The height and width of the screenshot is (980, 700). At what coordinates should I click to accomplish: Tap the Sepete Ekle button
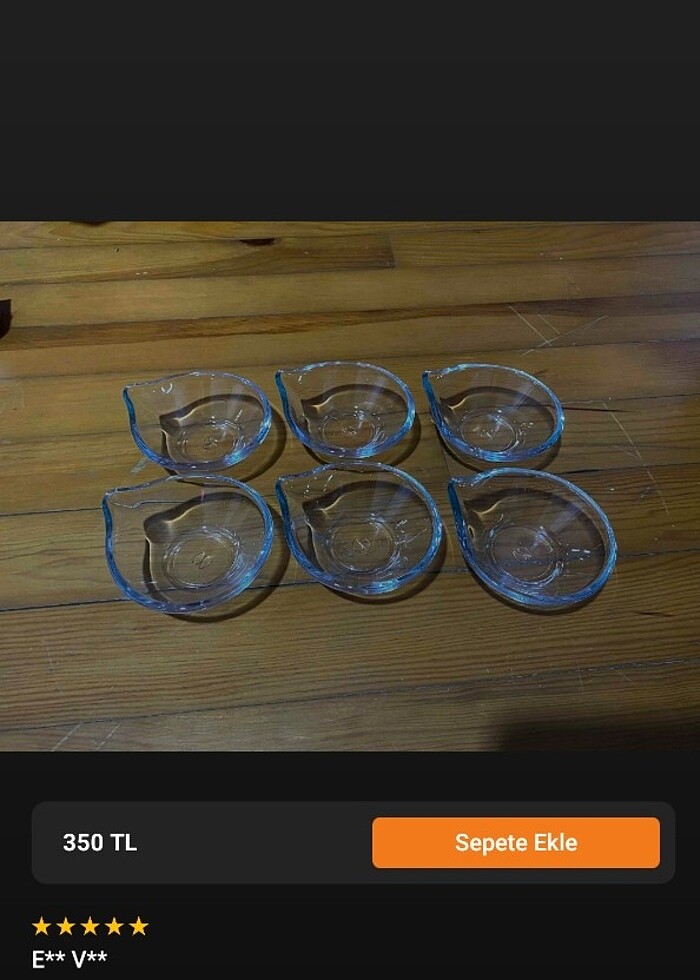pos(515,842)
